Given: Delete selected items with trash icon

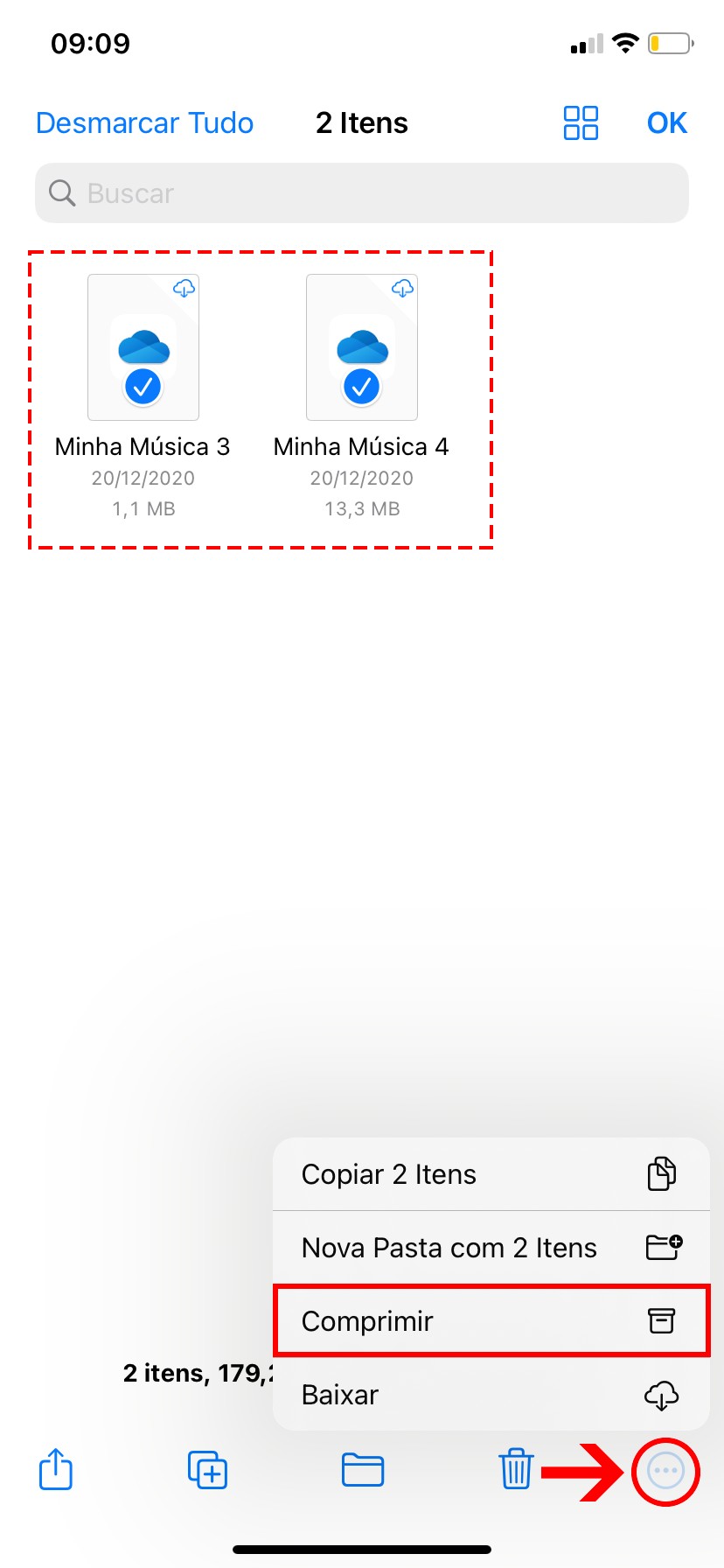Looking at the screenshot, I should (515, 1470).
